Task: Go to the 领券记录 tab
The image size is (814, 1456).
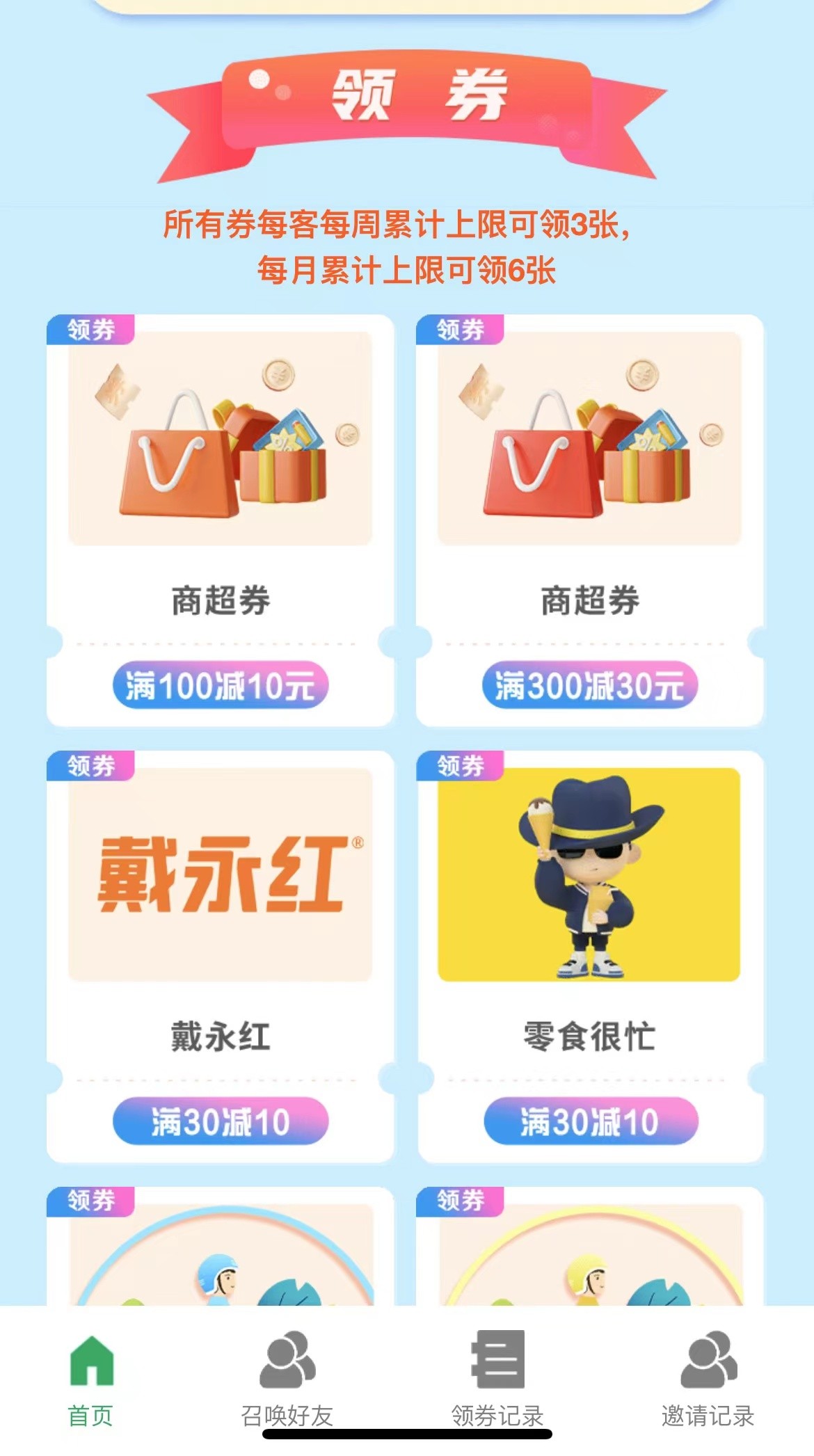Action: coord(497,1379)
